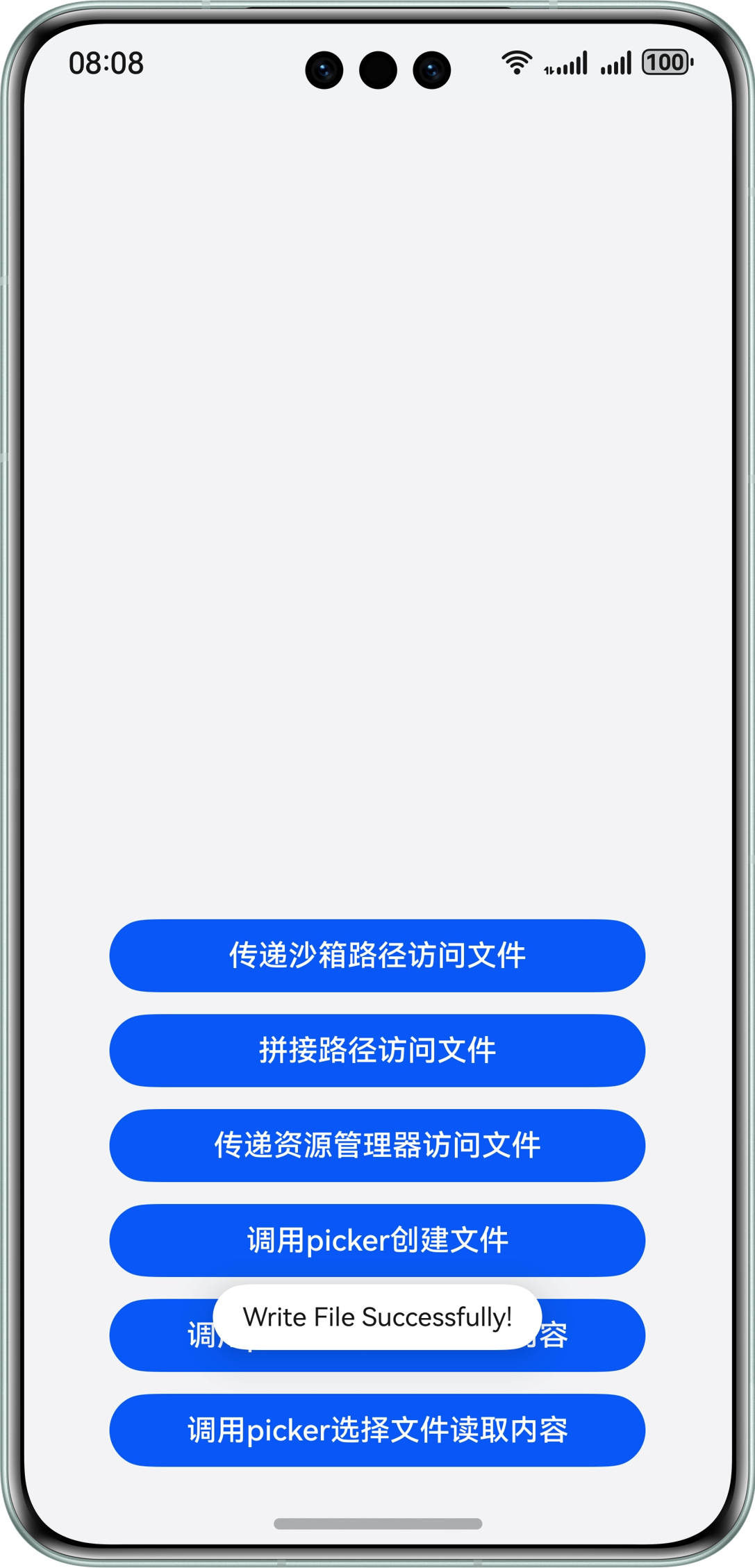Create a file via 调用picker创建文件
The height and width of the screenshot is (1568, 755).
(377, 1240)
